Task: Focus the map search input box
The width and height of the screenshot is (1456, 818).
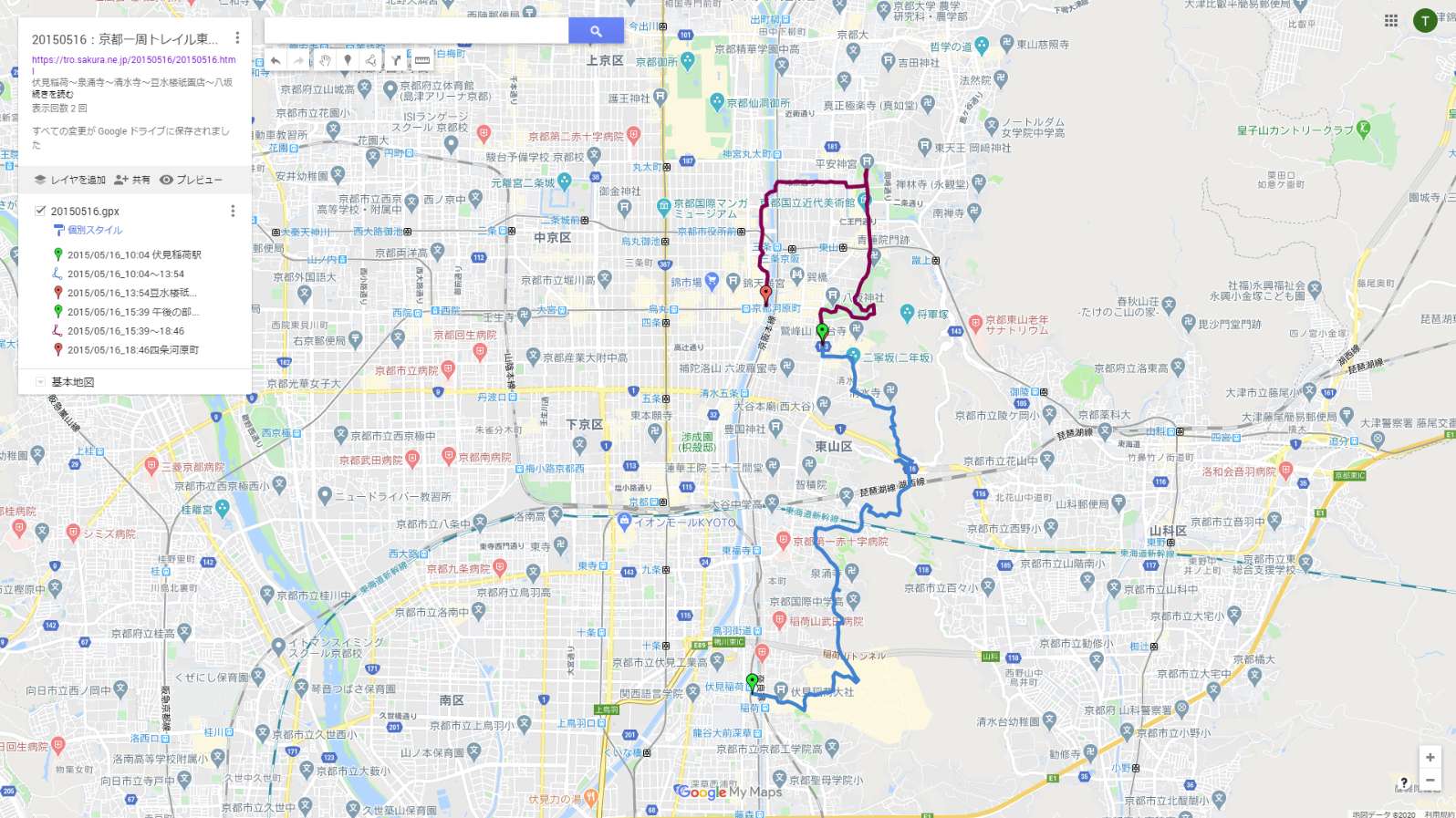Action: 416,31
